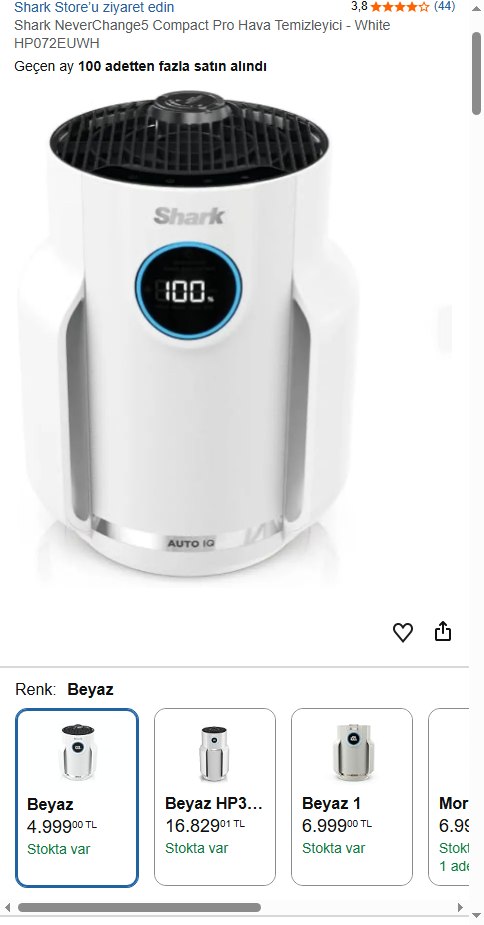Add product to wish list with heart icon
484x925 pixels.
click(403, 632)
